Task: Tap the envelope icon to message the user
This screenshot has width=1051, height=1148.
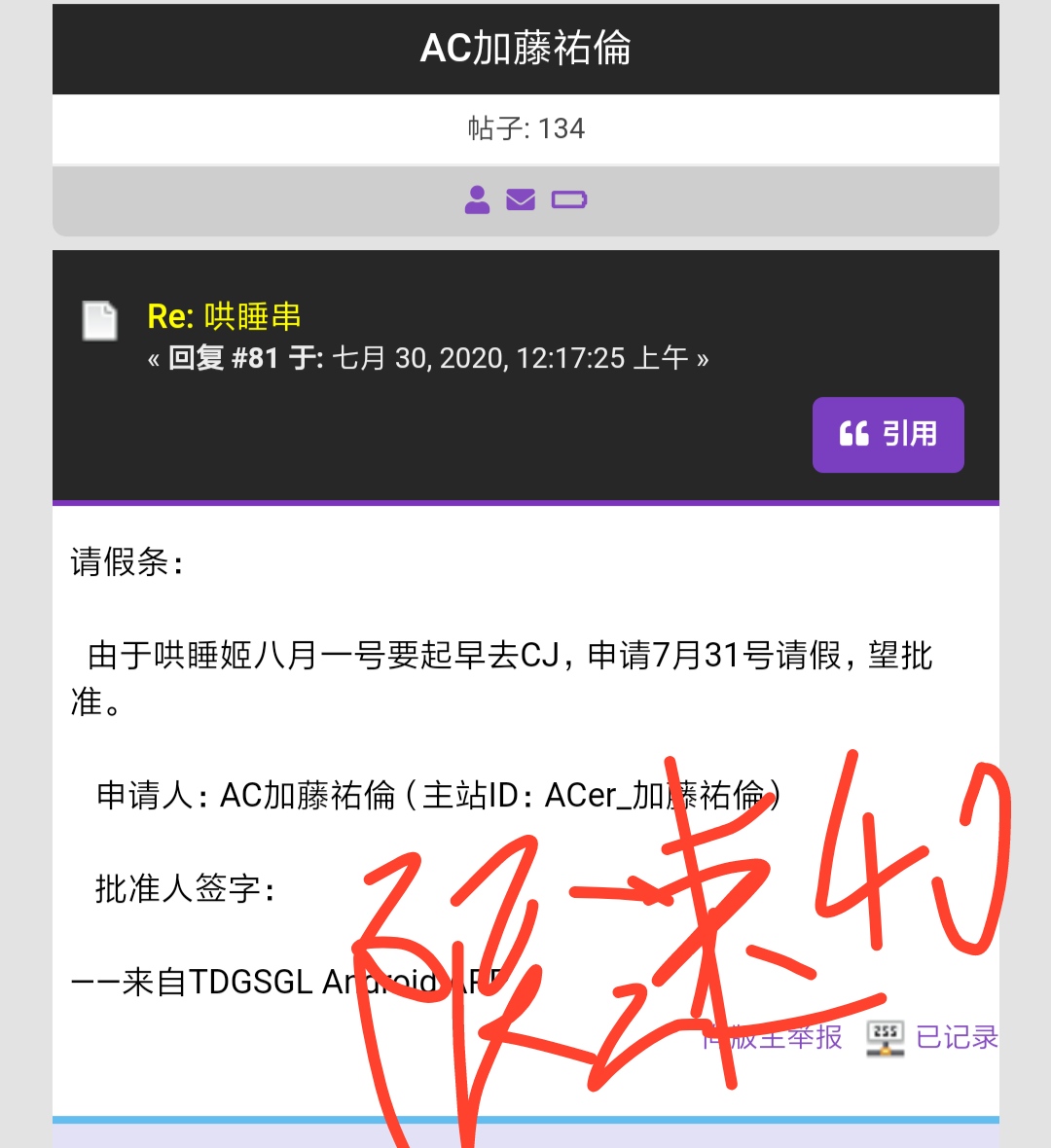Action: 521,199
